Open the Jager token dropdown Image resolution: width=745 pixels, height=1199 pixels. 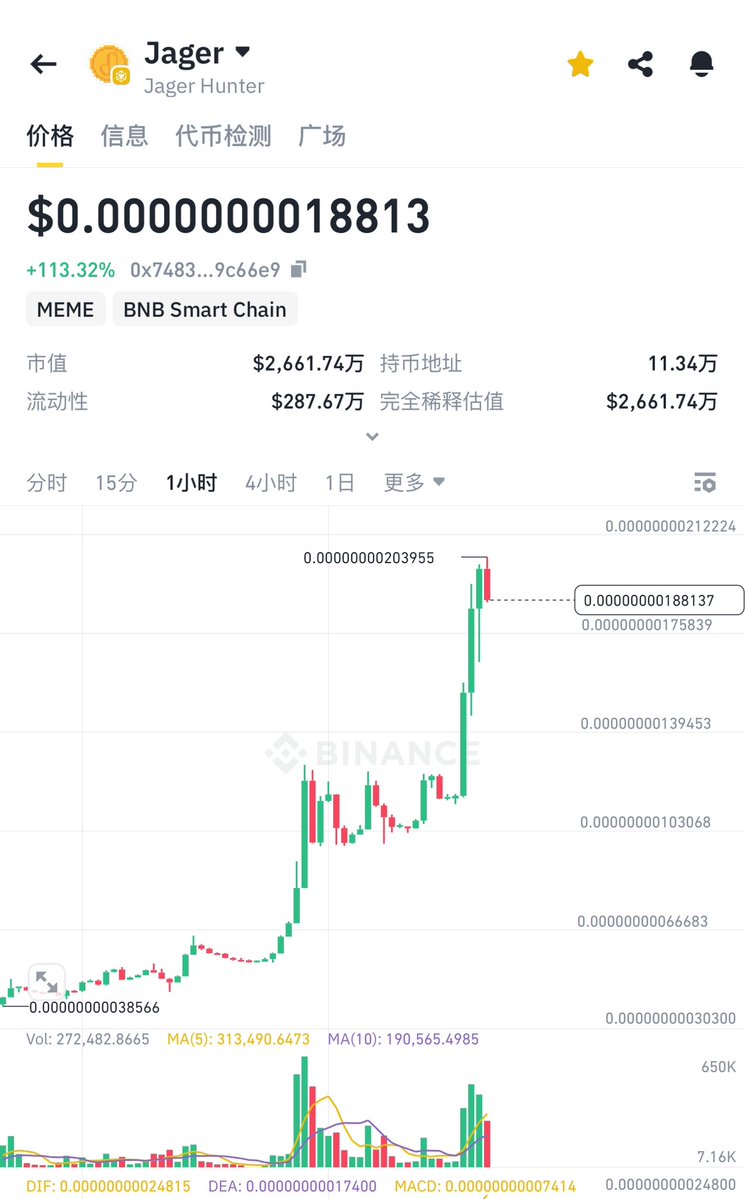tap(242, 52)
